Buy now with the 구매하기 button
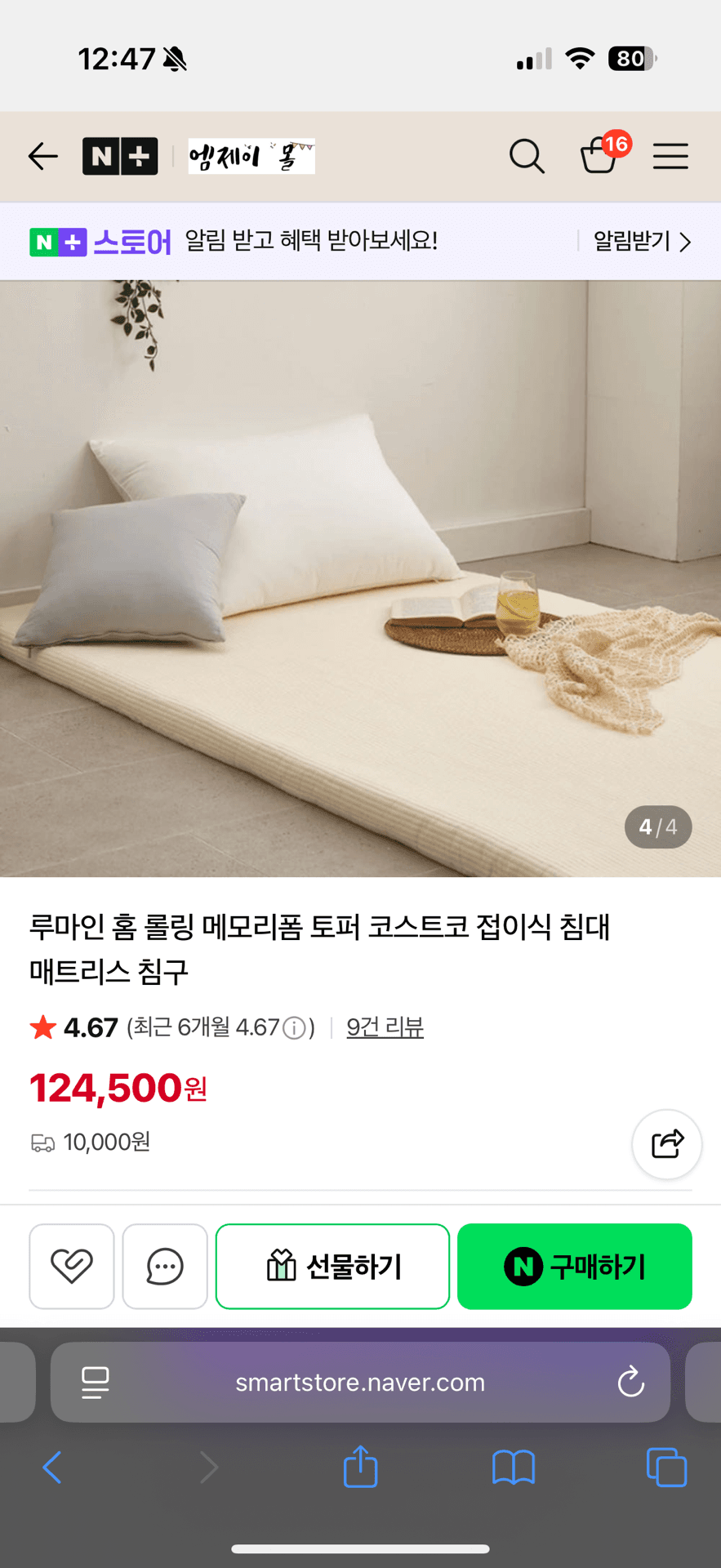This screenshot has height=1568, width=721. (x=575, y=1267)
